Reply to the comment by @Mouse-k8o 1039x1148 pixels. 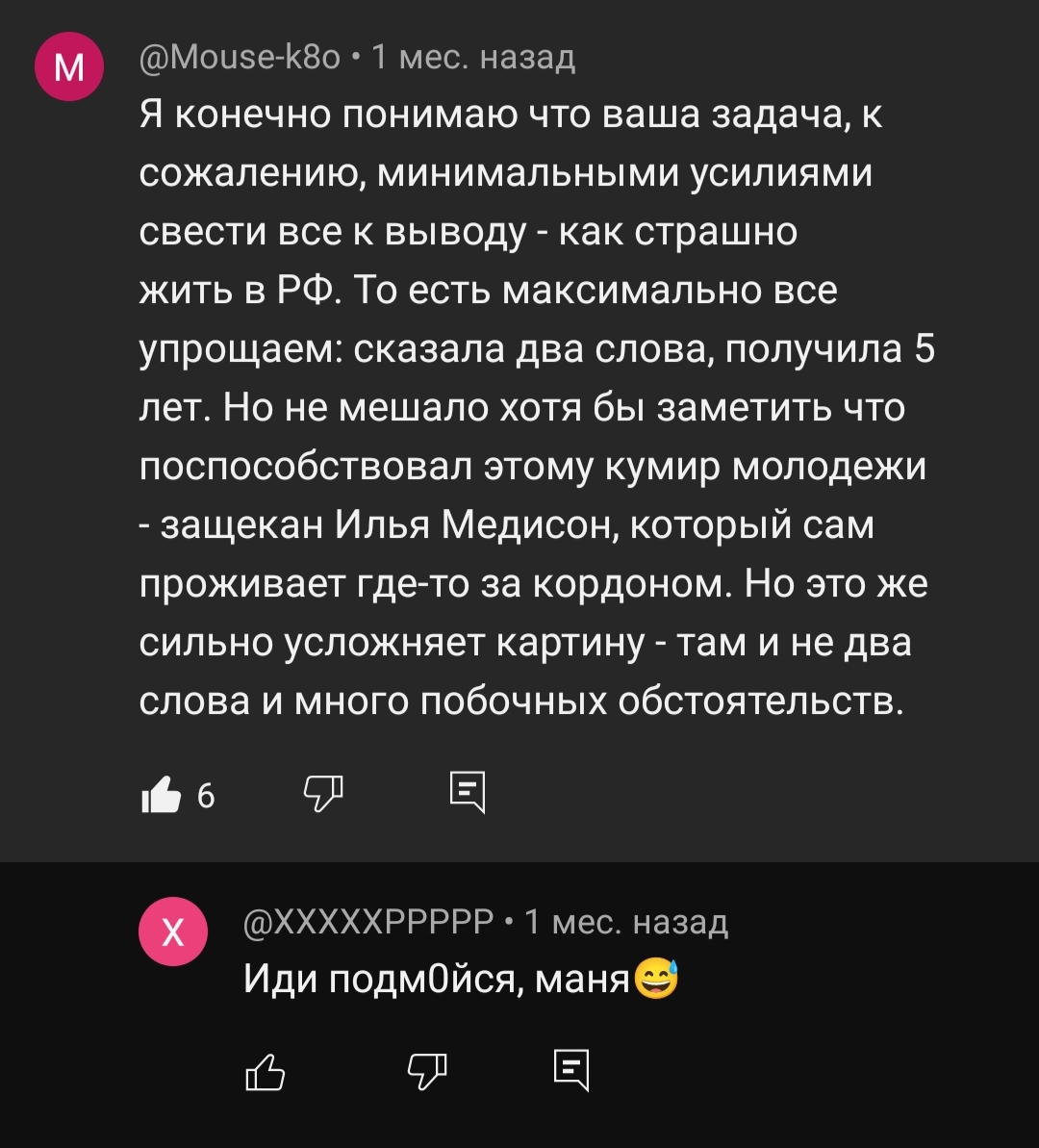[x=468, y=794]
